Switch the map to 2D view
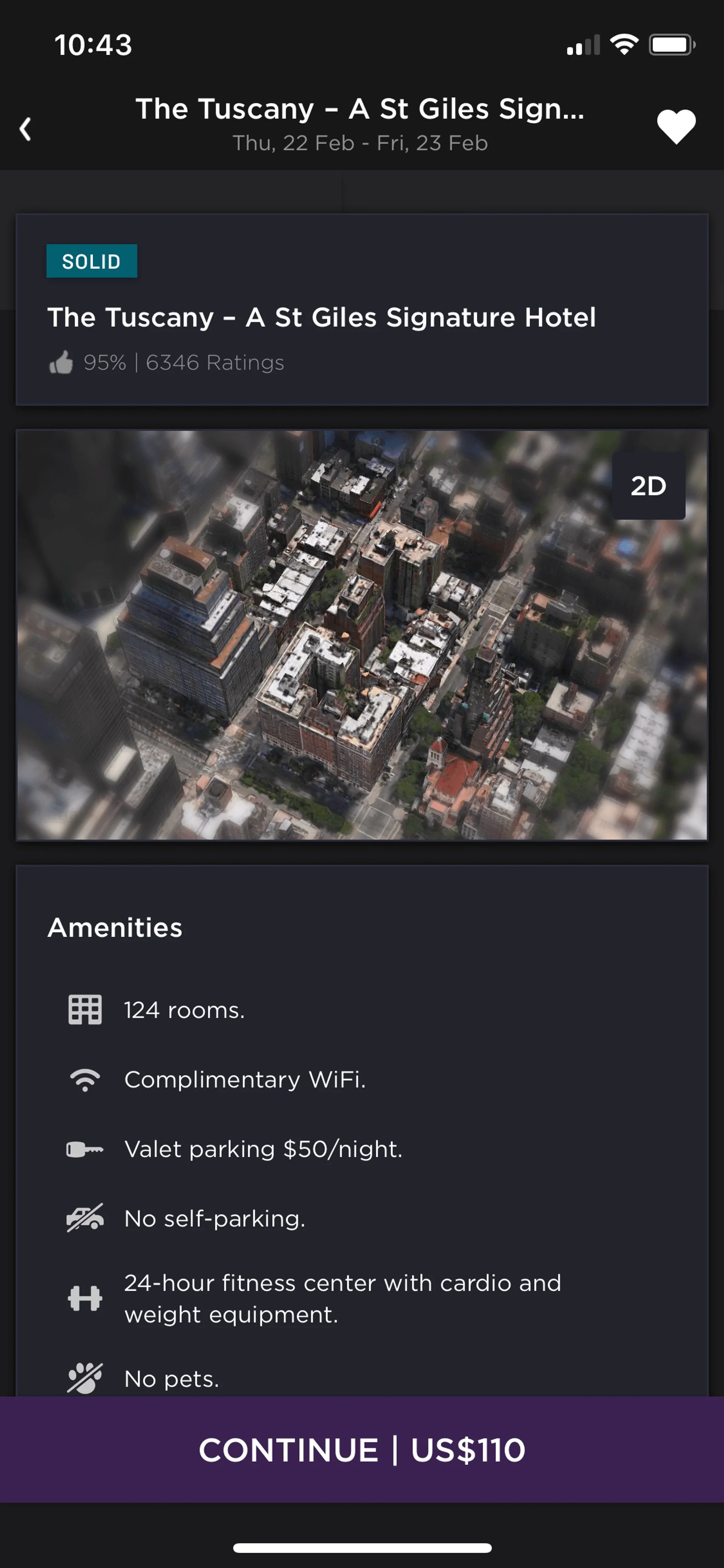 tap(648, 486)
